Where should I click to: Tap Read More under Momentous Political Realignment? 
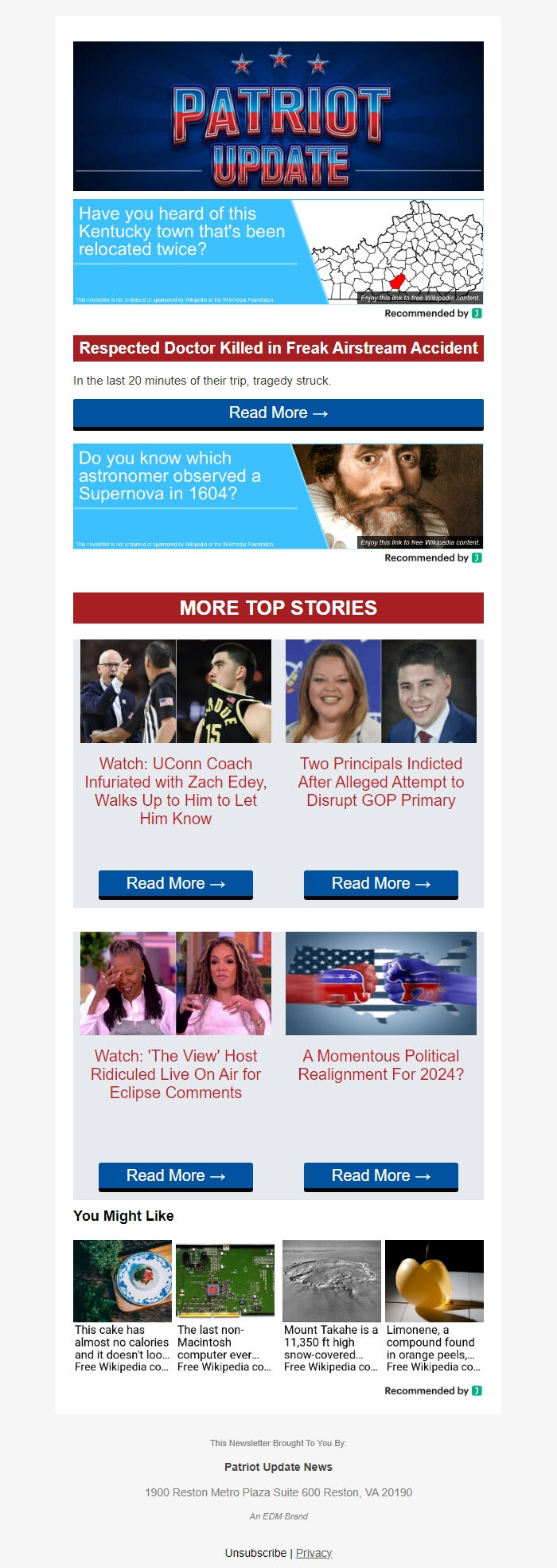[x=381, y=1175]
